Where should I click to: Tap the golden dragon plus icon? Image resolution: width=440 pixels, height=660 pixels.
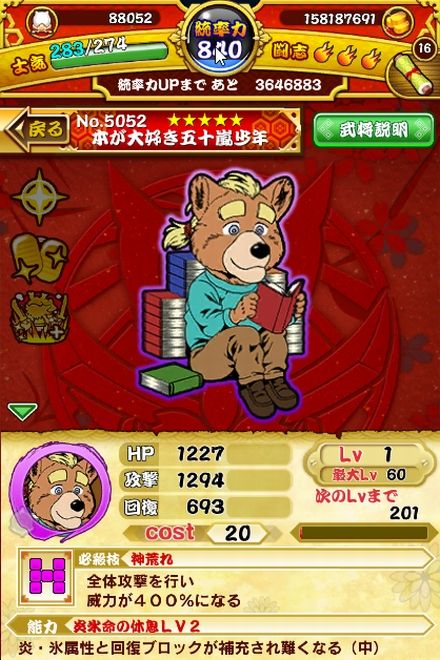tap(40, 319)
